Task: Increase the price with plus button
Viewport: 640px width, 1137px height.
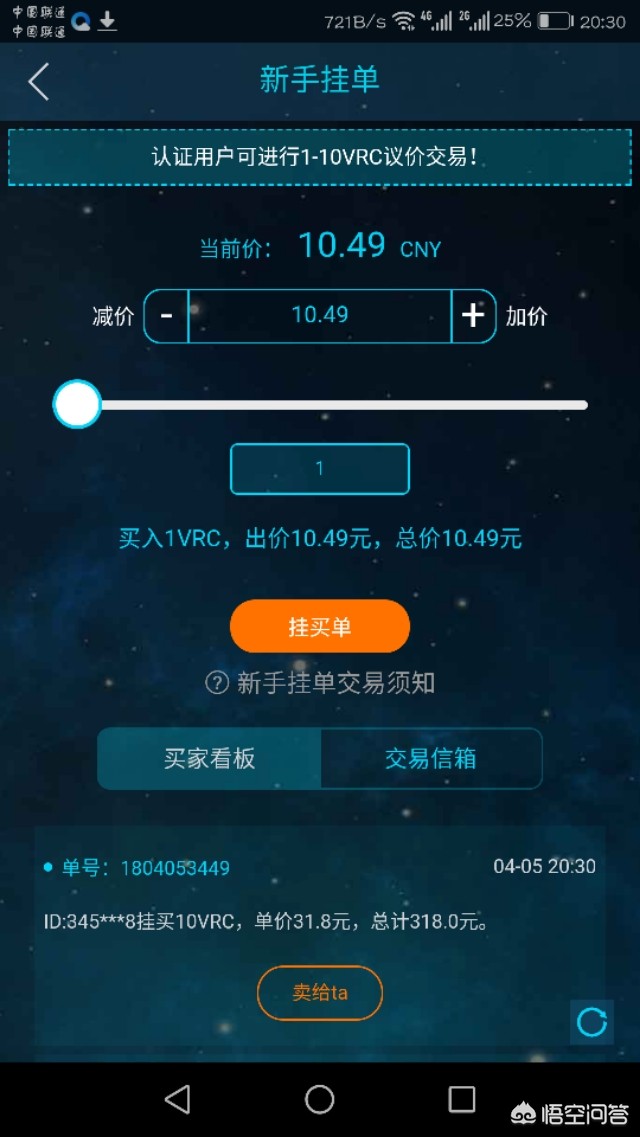Action: point(473,316)
